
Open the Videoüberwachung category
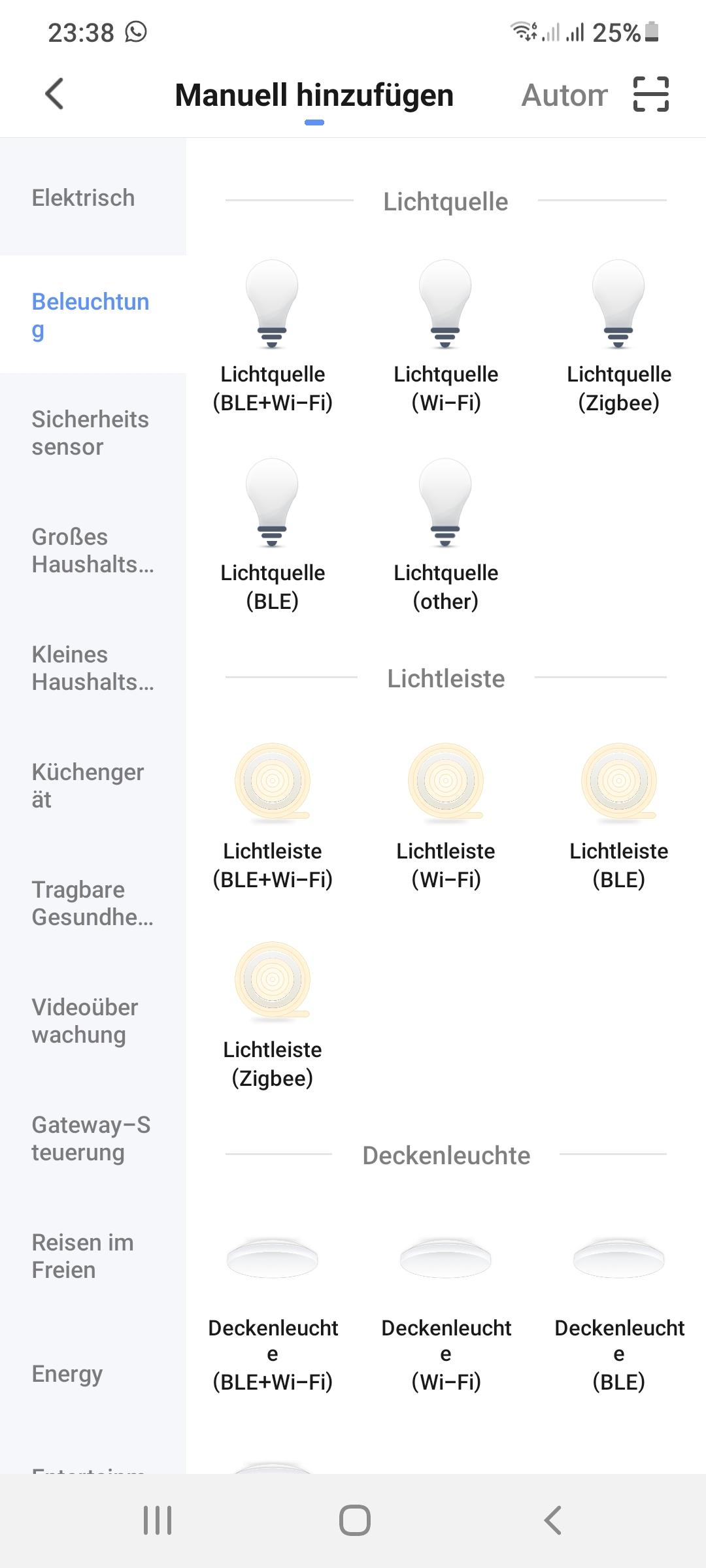click(93, 1021)
